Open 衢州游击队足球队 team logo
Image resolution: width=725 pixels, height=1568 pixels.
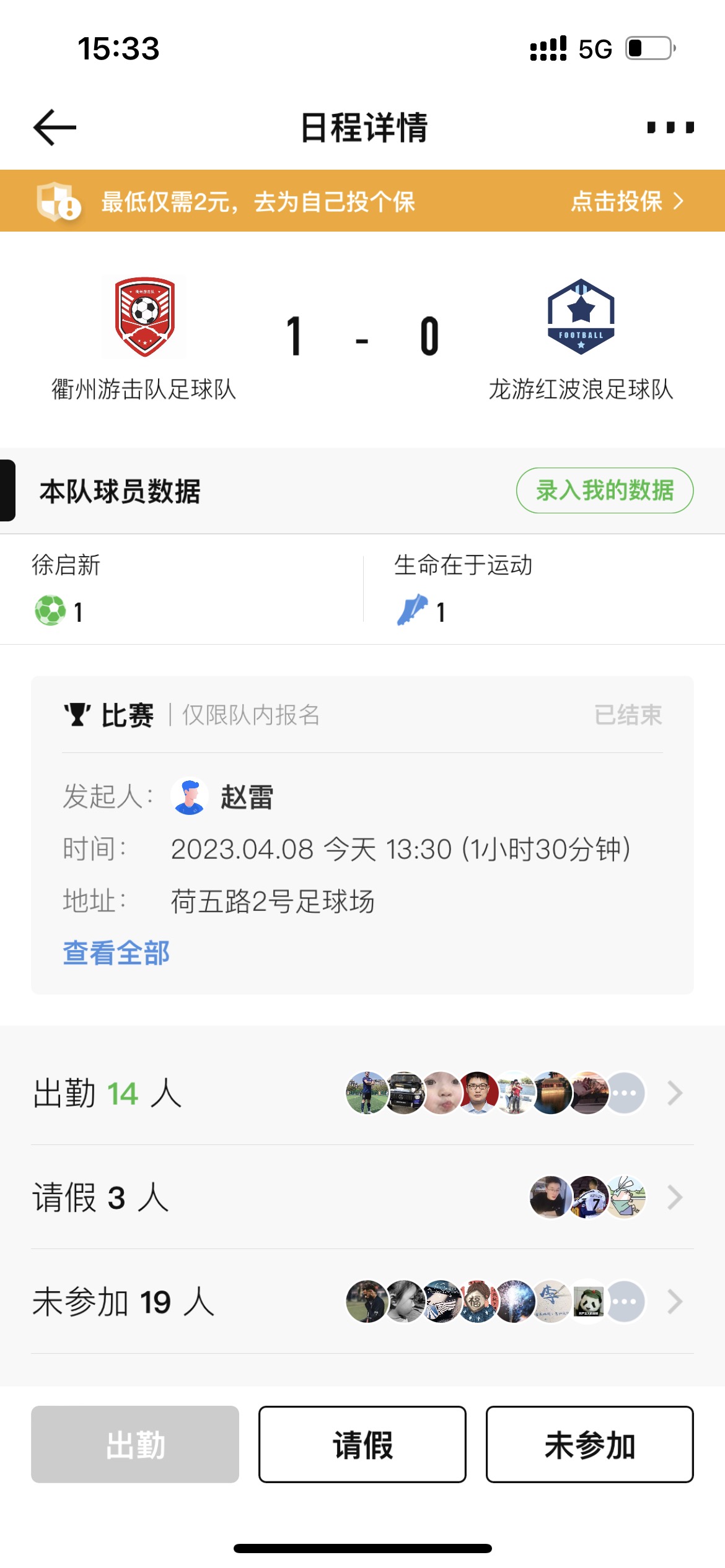pyautogui.click(x=144, y=316)
